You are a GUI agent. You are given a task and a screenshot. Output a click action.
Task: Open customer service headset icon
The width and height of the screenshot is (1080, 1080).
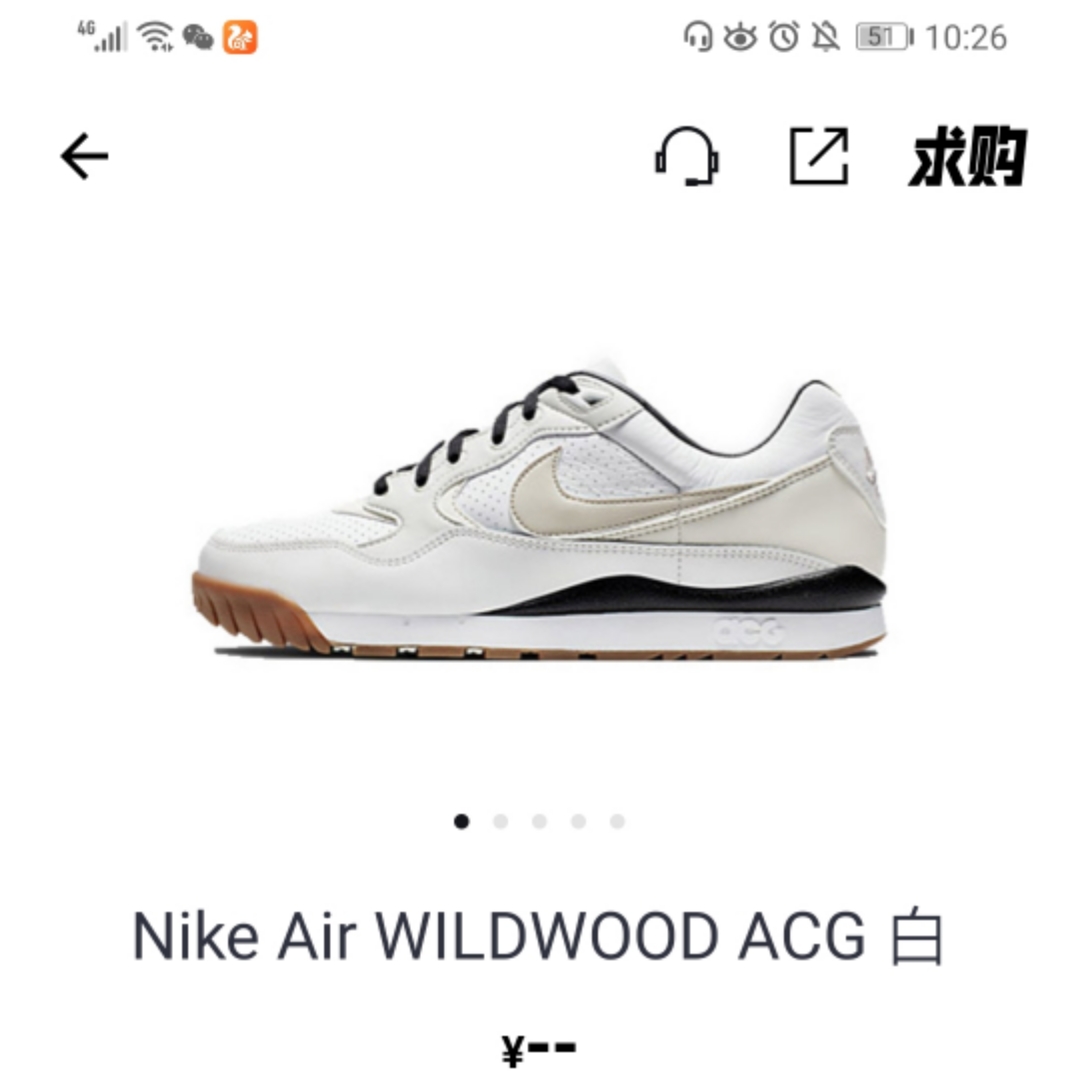point(687,157)
